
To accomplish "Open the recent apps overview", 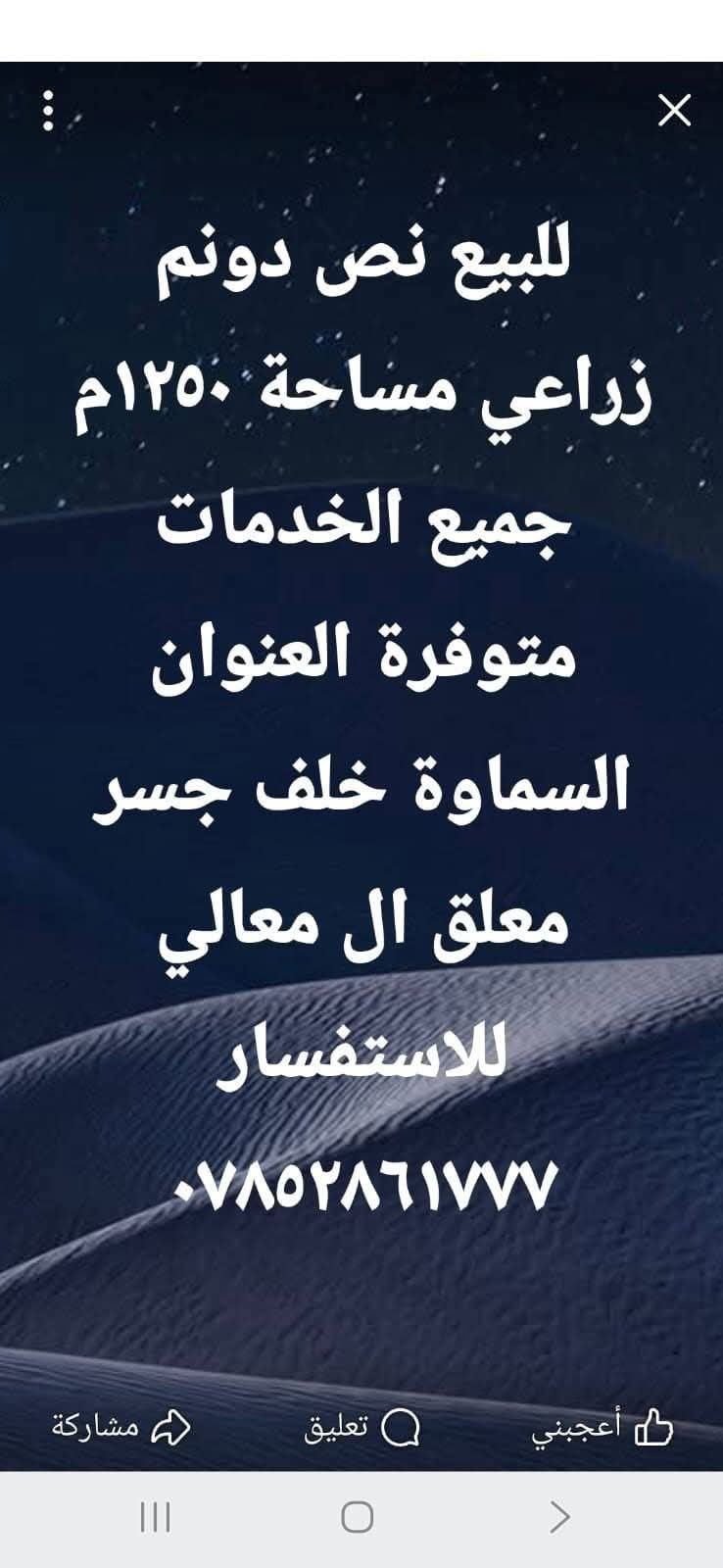I will [155, 1517].
